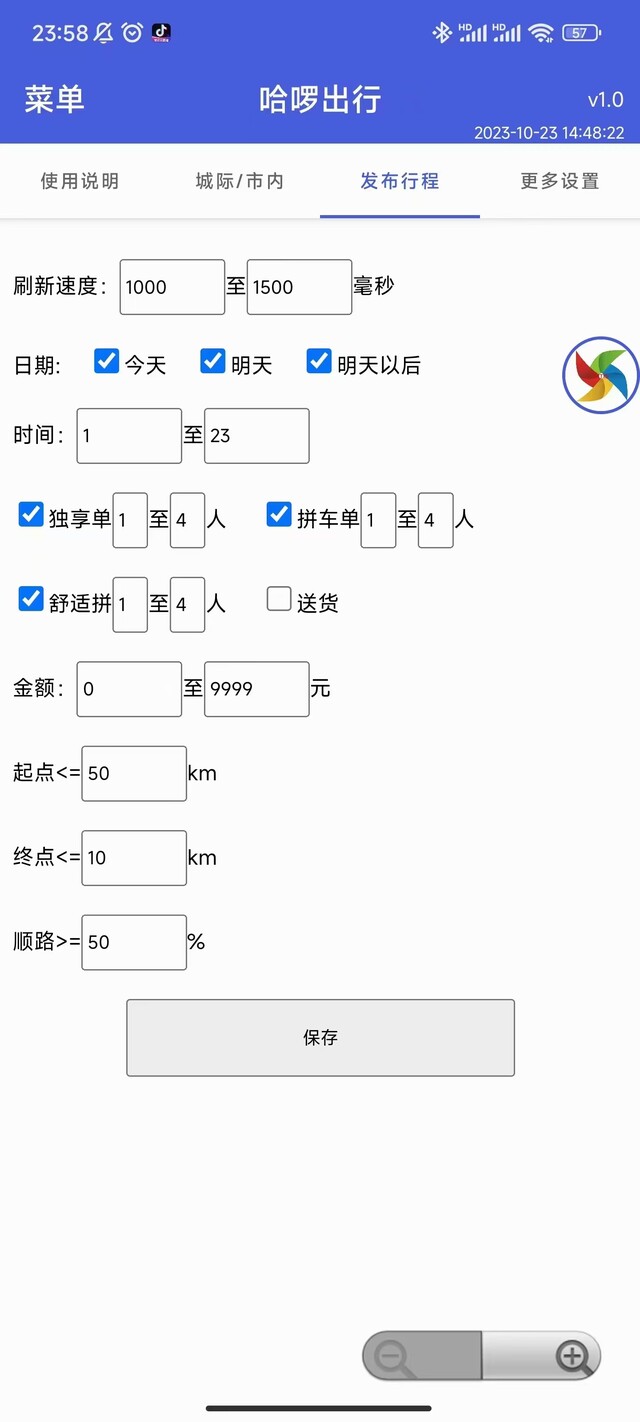
Task: Change the 终点 distance field
Action: pyautogui.click(x=134, y=858)
